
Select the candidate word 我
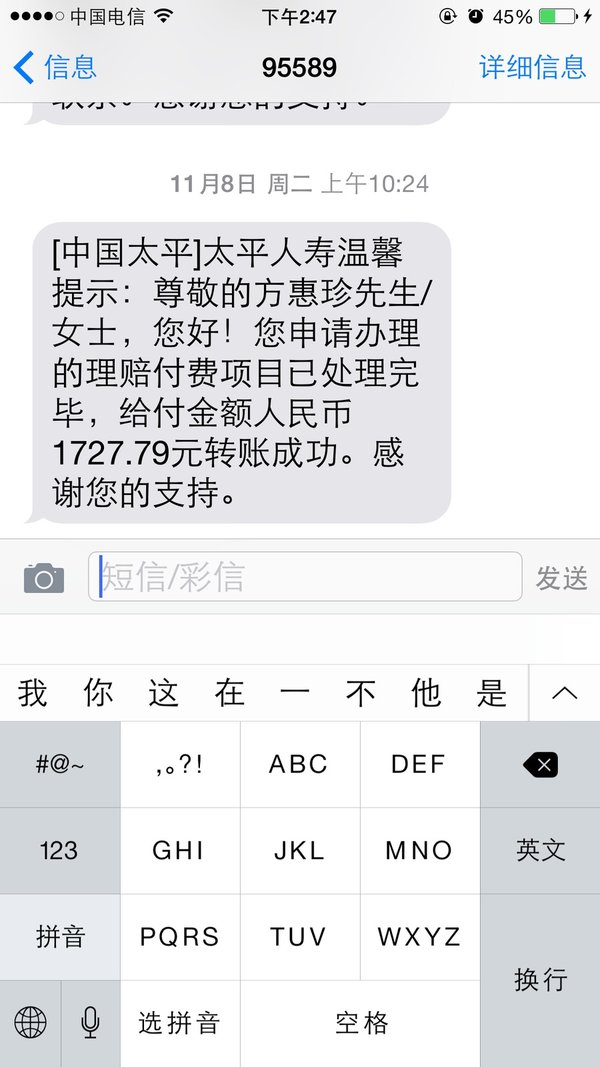click(33, 693)
